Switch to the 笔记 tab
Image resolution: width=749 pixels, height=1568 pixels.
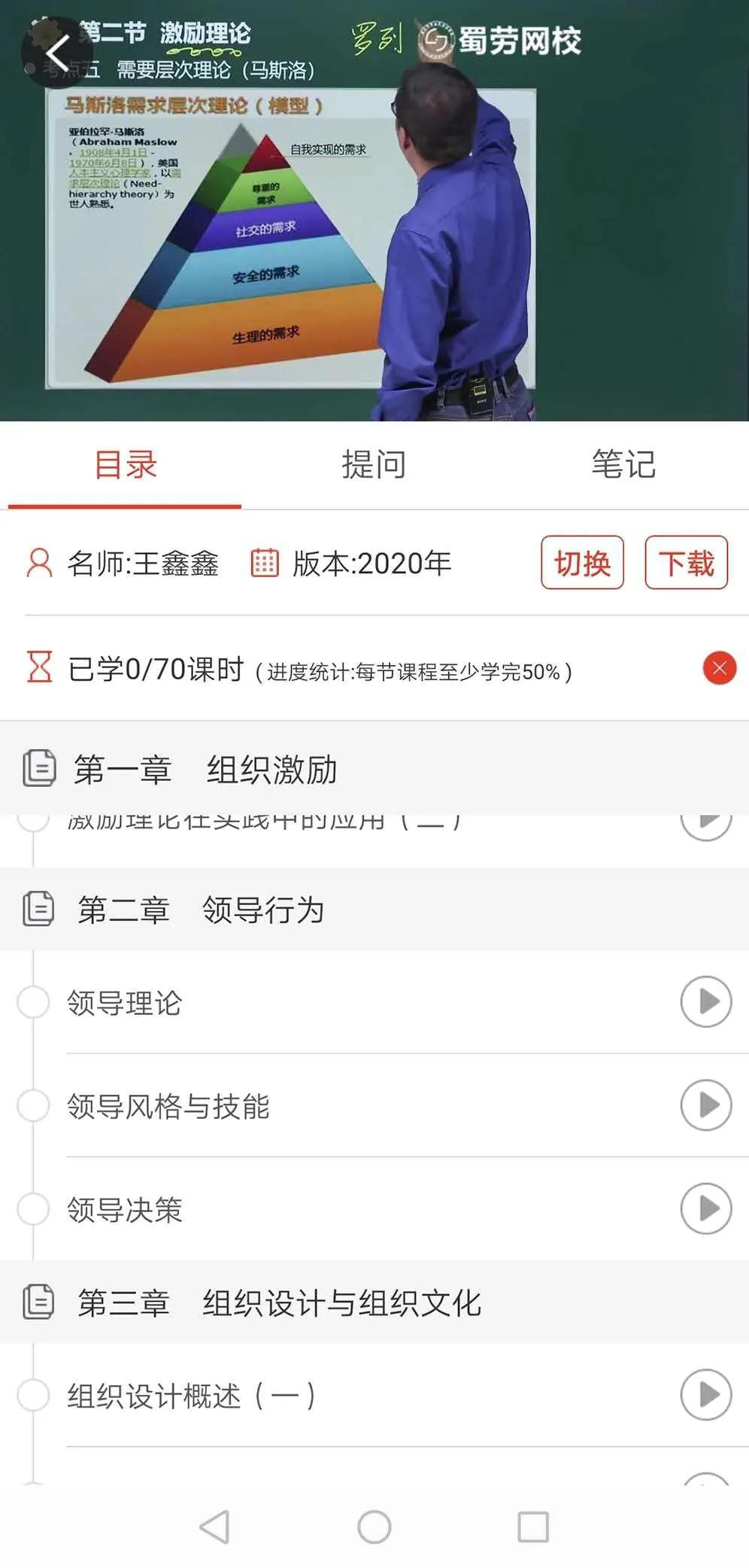point(623,464)
